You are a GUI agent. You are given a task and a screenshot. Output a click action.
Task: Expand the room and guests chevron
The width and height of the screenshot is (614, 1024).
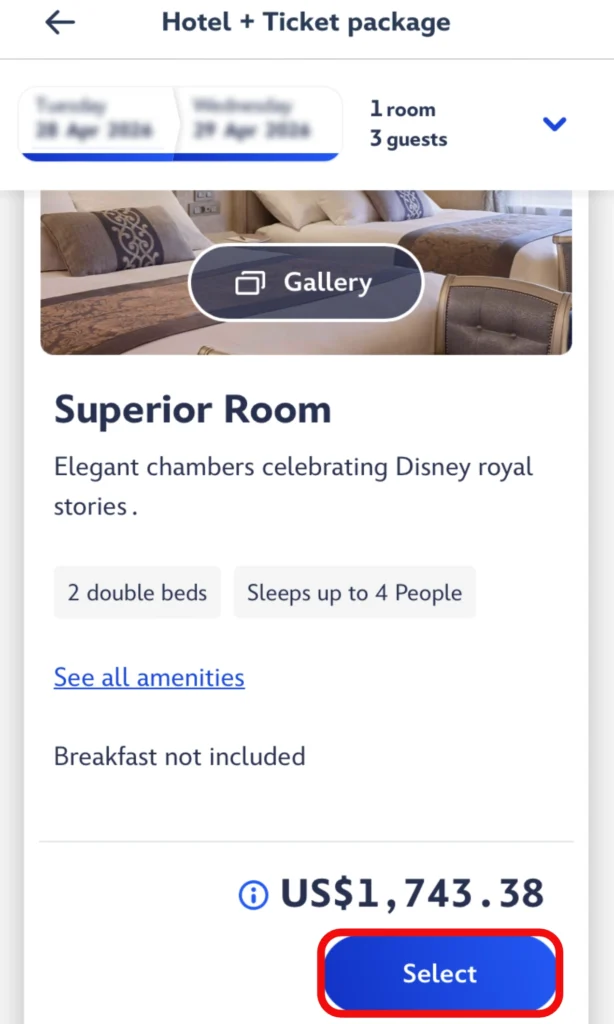click(x=554, y=124)
